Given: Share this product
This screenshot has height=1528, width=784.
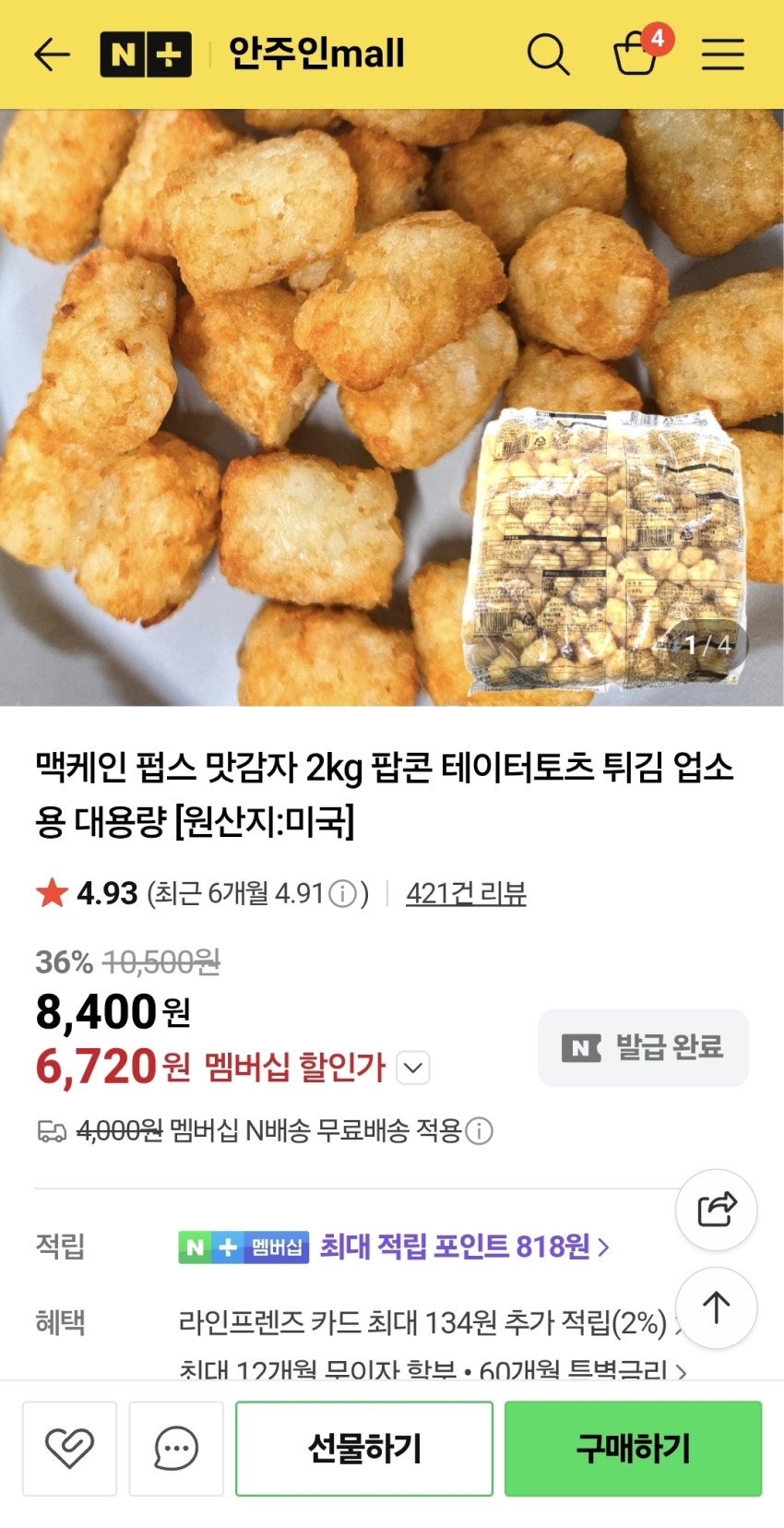Looking at the screenshot, I should tap(716, 1210).
